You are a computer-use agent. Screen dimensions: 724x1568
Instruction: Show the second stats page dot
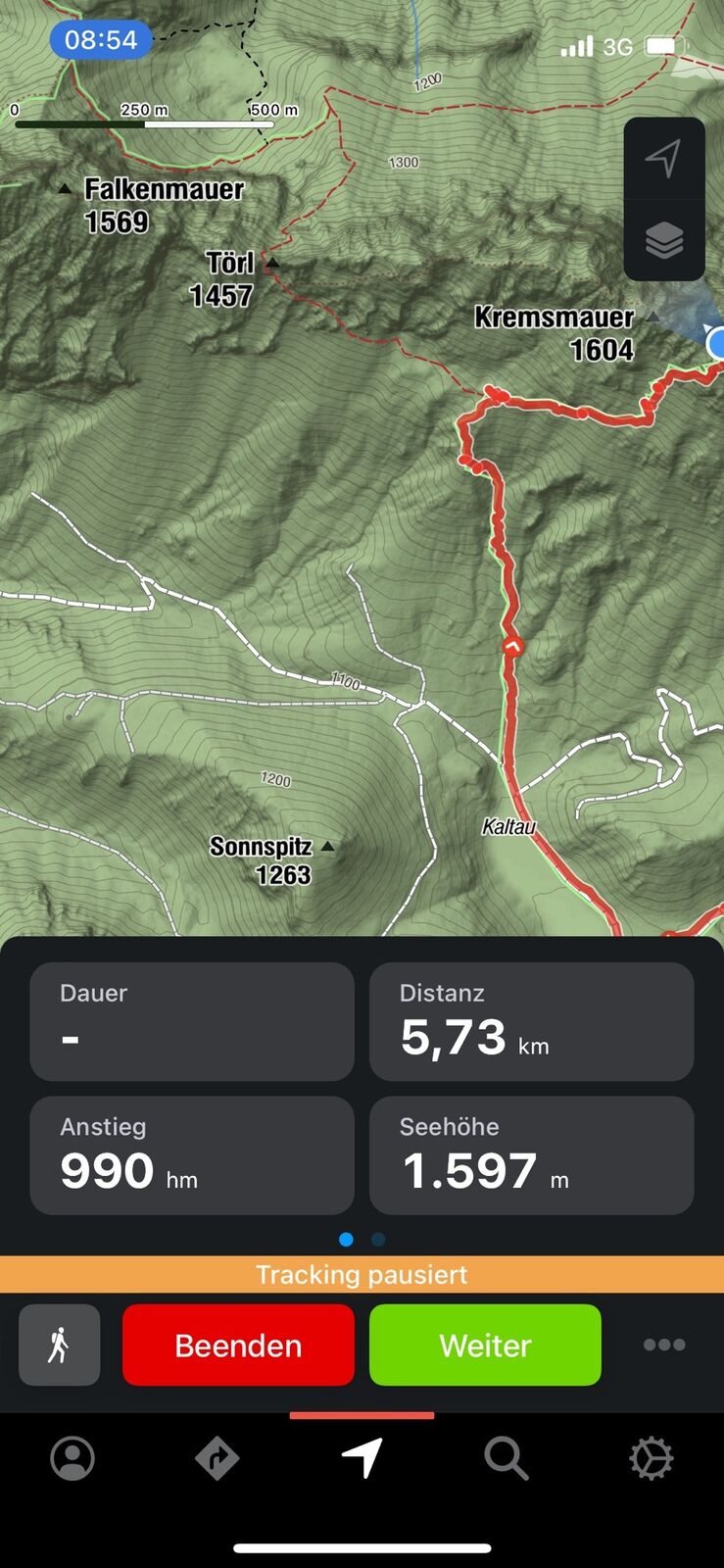click(378, 1240)
